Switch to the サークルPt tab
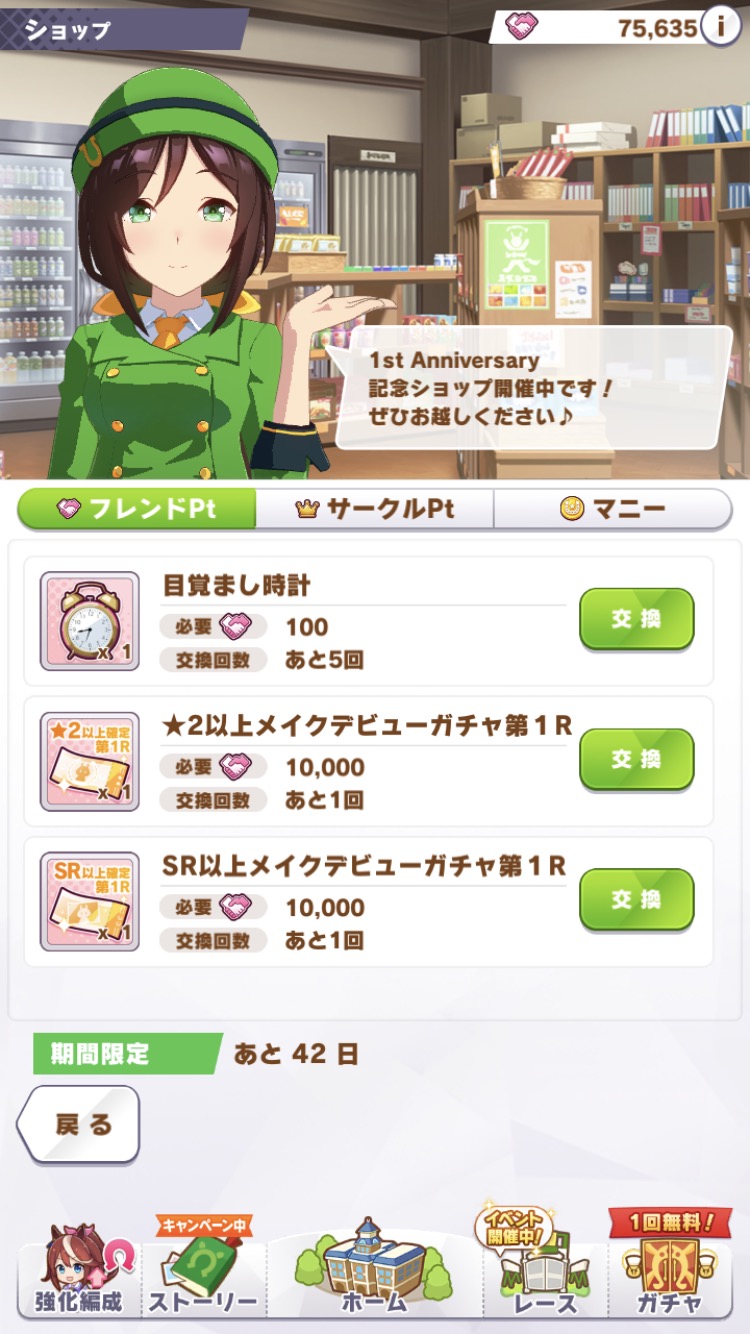 [375, 509]
